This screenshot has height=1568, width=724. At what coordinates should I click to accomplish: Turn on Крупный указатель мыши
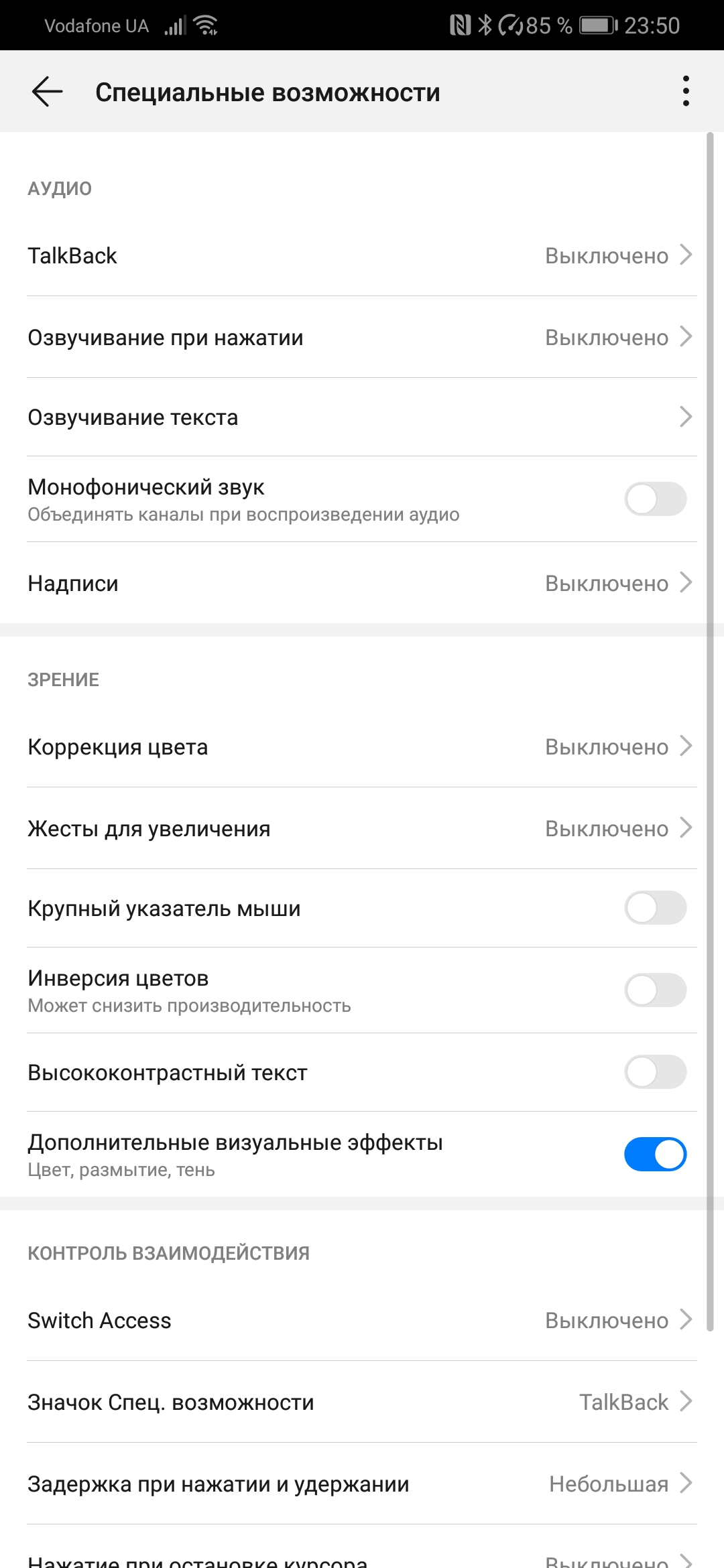pos(655,909)
